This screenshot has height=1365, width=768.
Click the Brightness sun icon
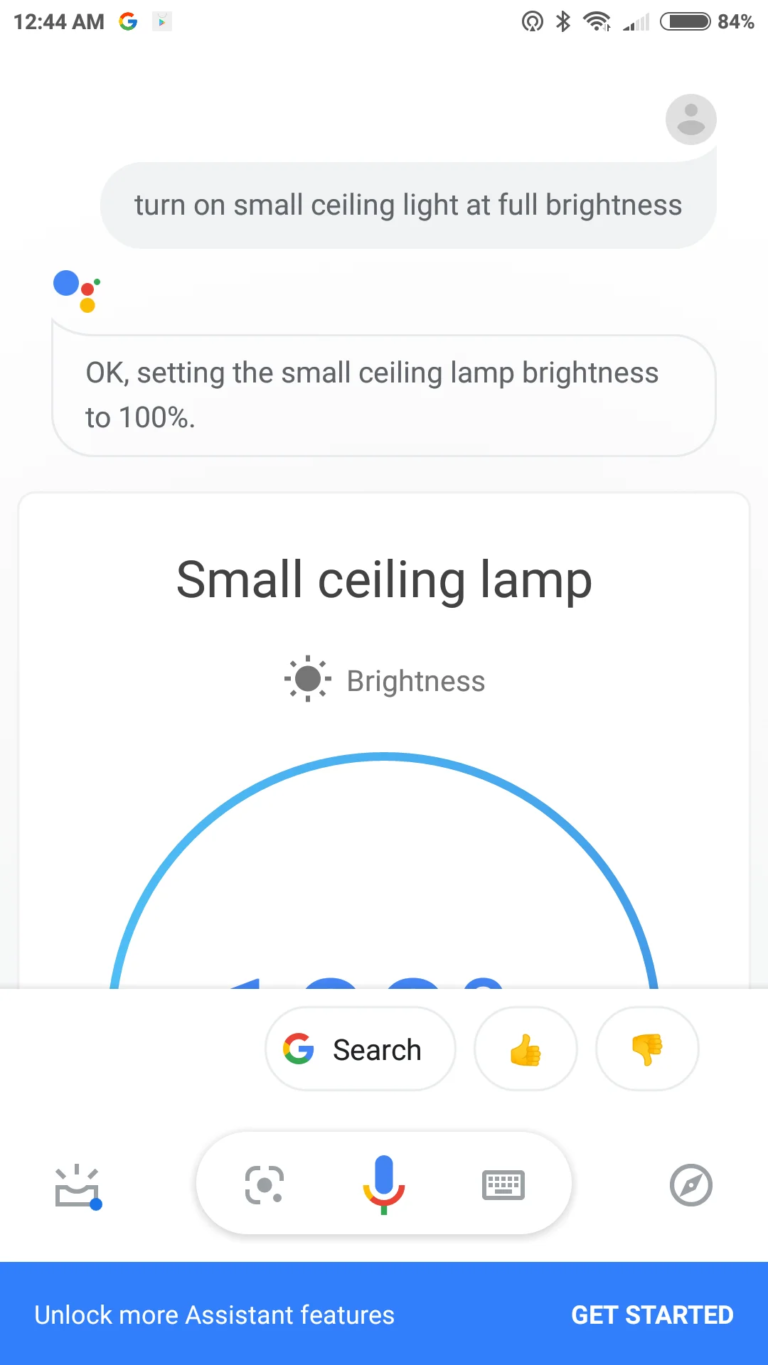[307, 679]
